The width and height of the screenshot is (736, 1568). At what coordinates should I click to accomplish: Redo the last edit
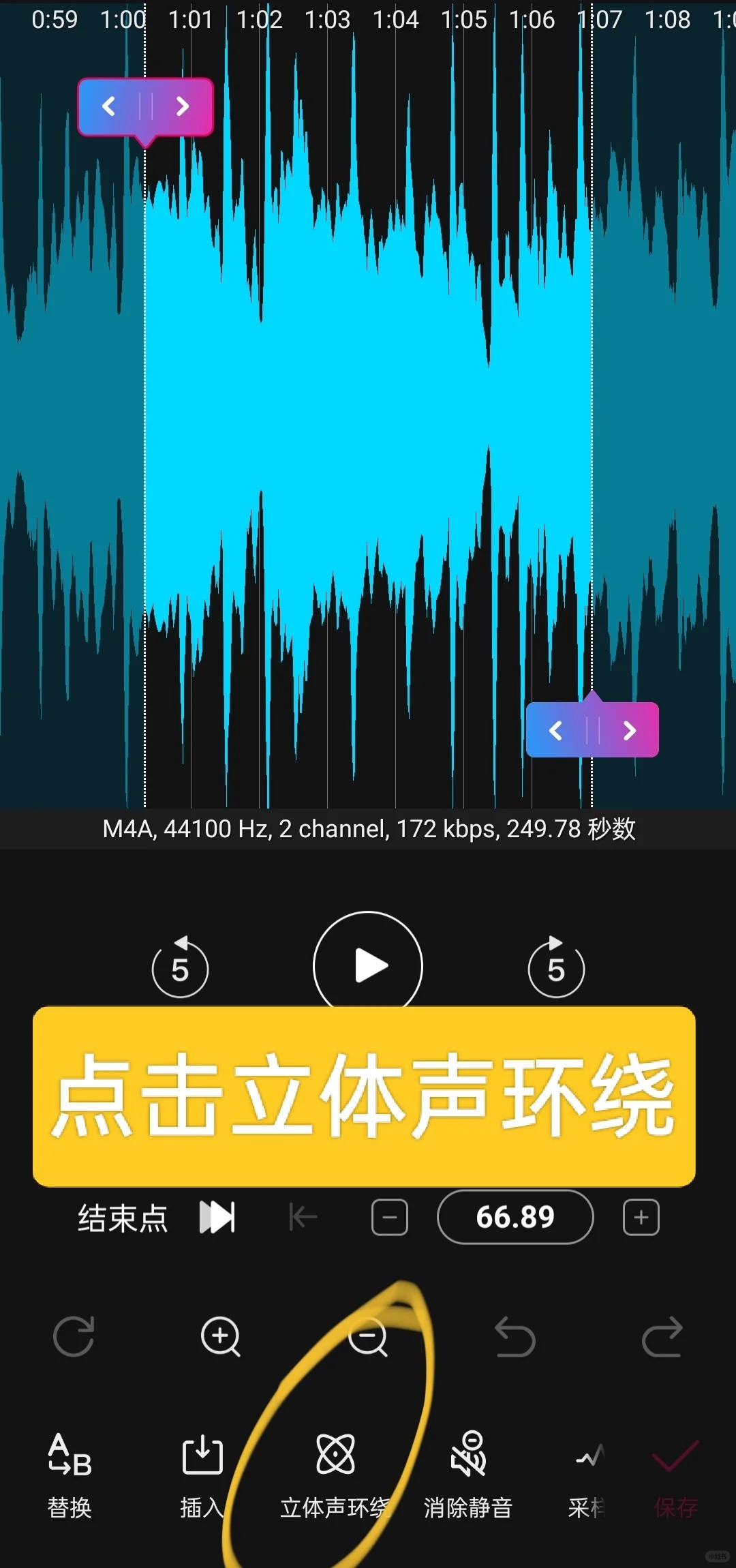coord(662,1337)
